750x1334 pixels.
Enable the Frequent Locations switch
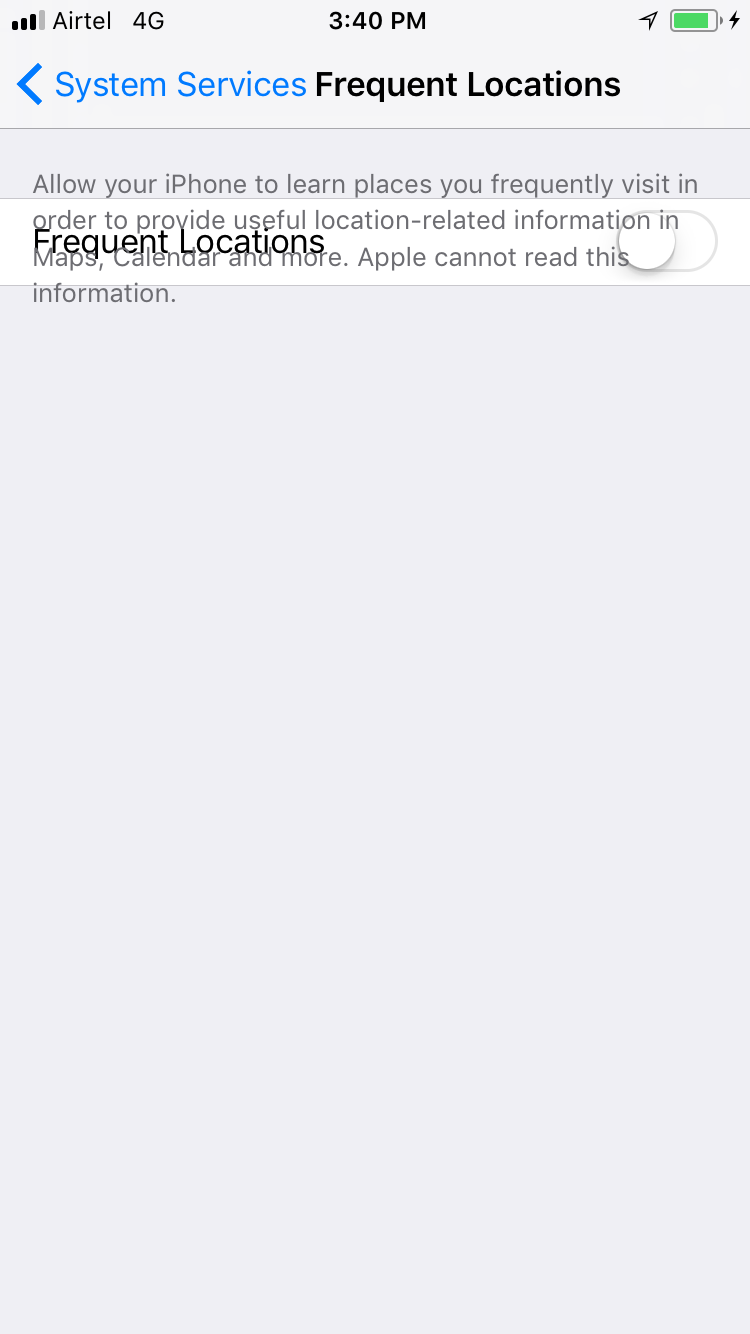click(667, 242)
